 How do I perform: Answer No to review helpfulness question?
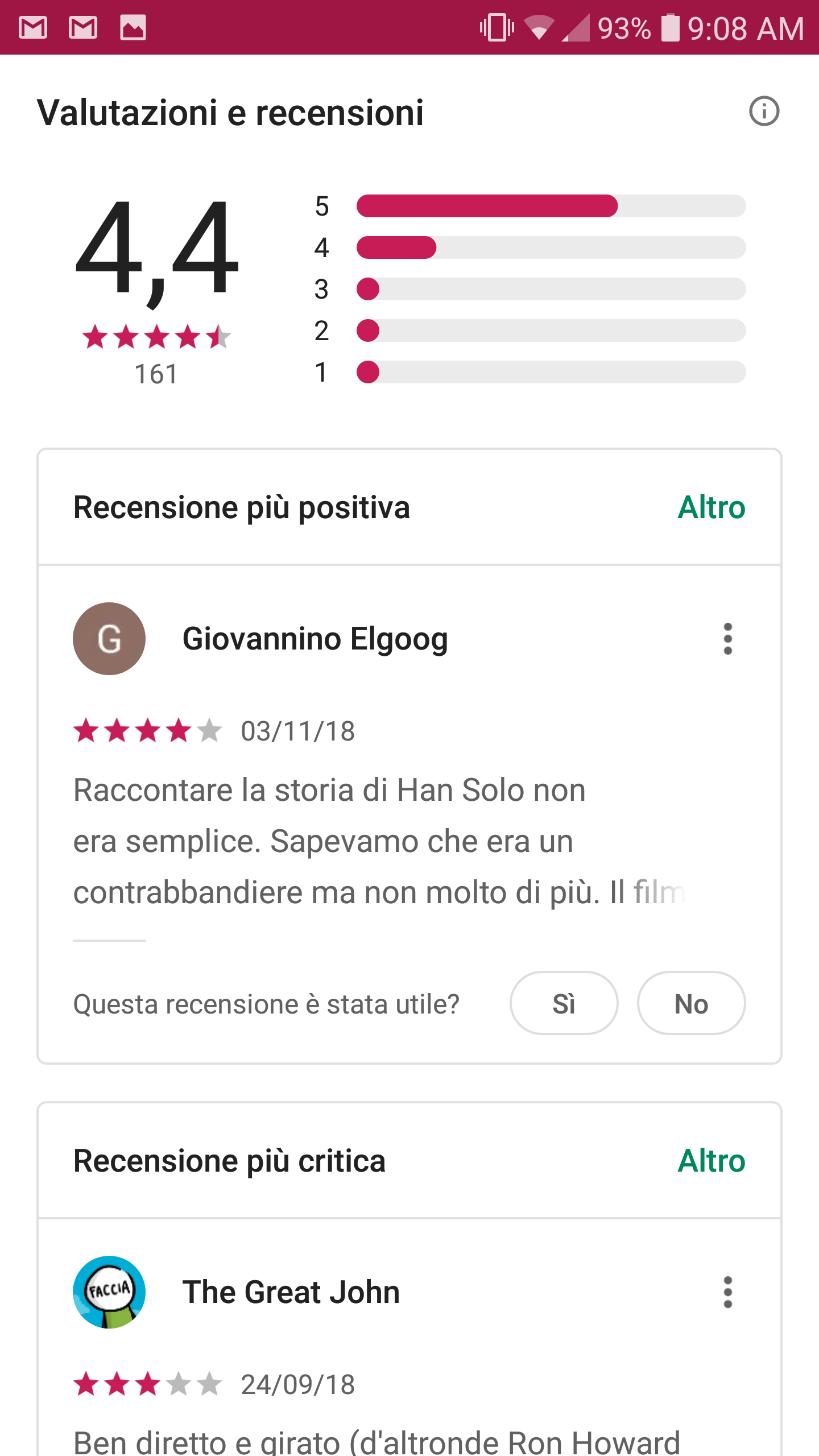pos(691,1003)
